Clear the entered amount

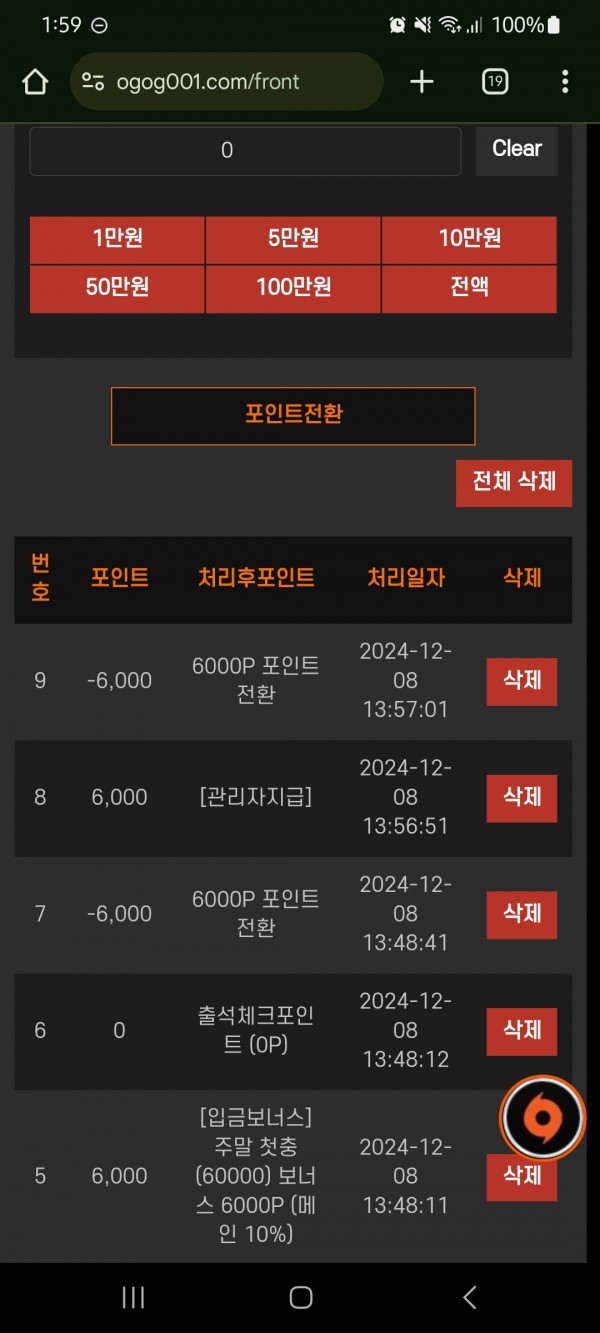(x=516, y=149)
